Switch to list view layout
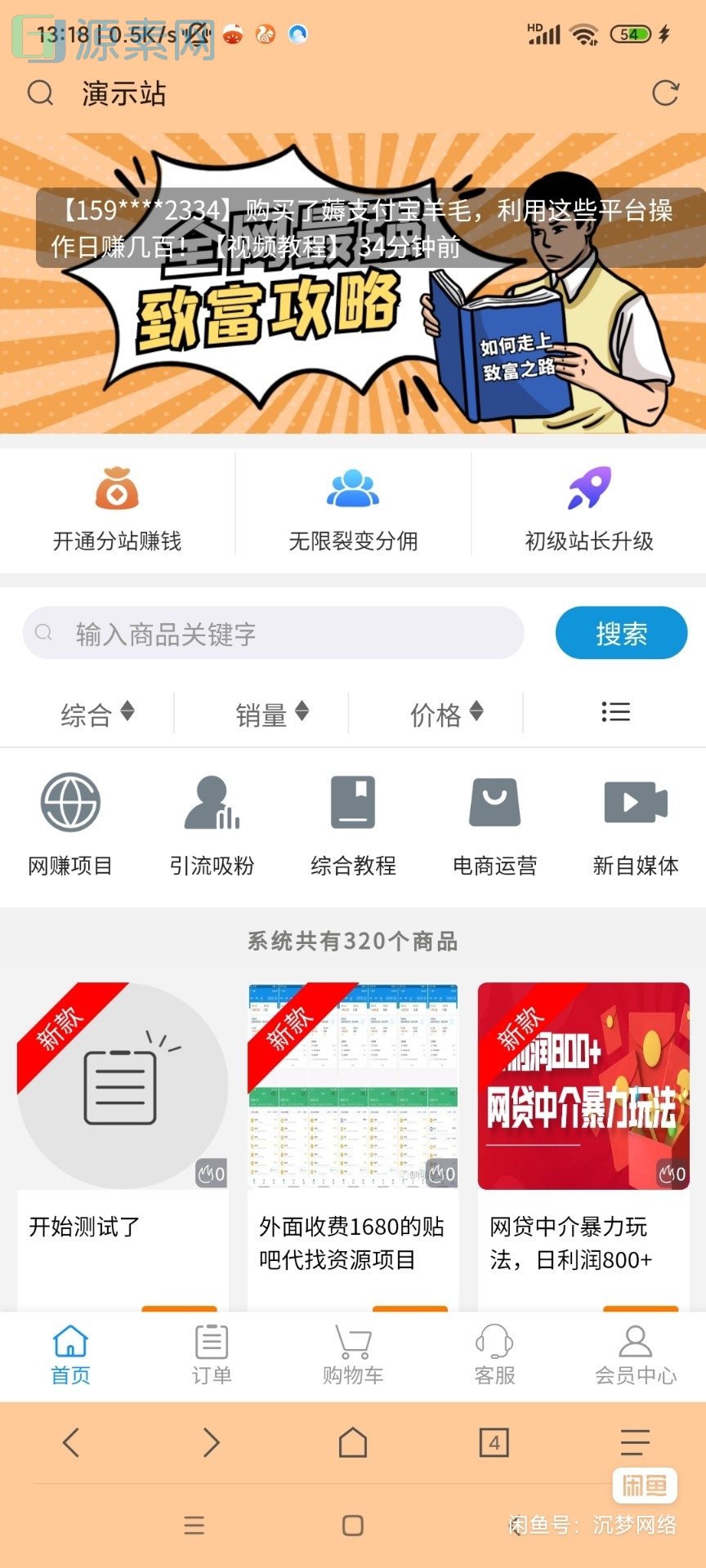Screen dimensions: 706x1568 615,712
